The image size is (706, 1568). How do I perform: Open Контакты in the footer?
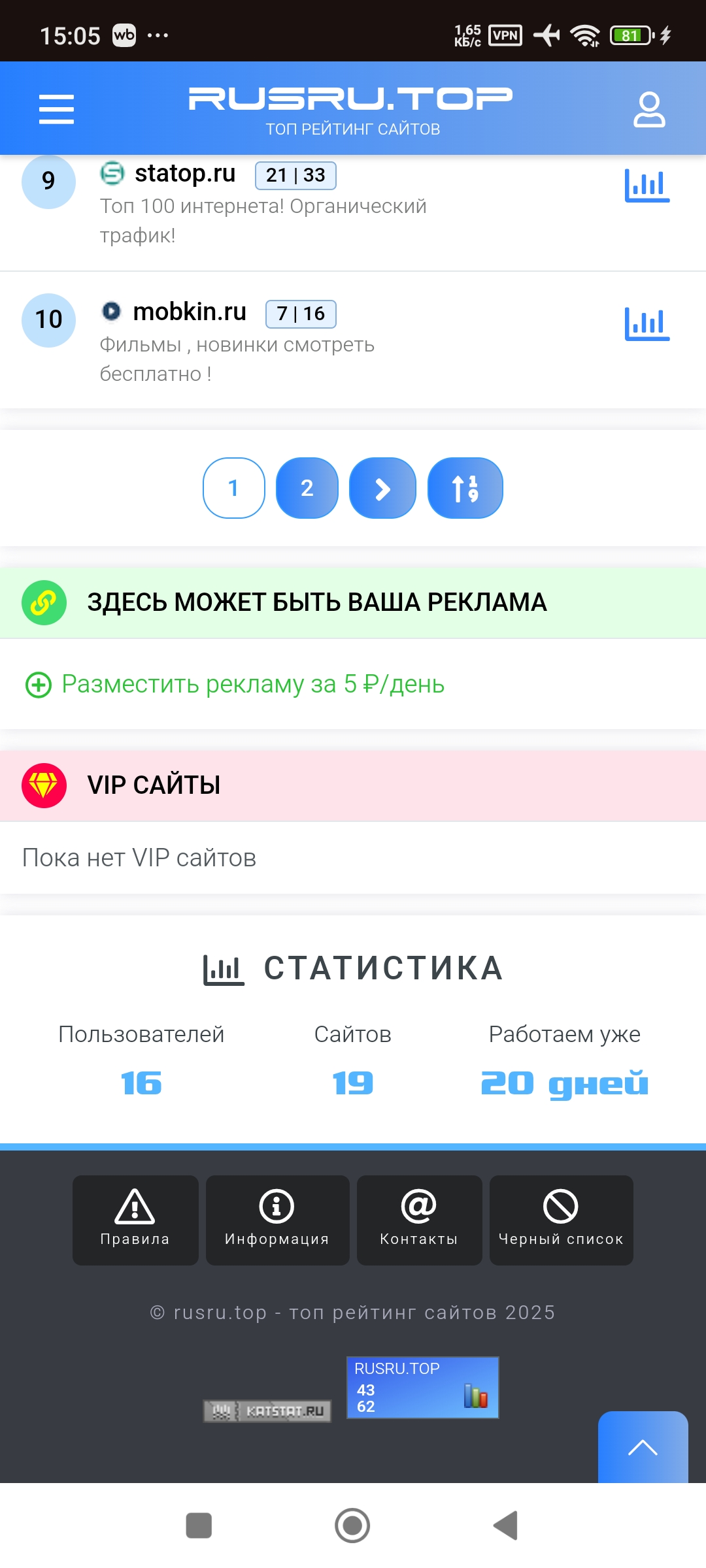(x=419, y=1220)
